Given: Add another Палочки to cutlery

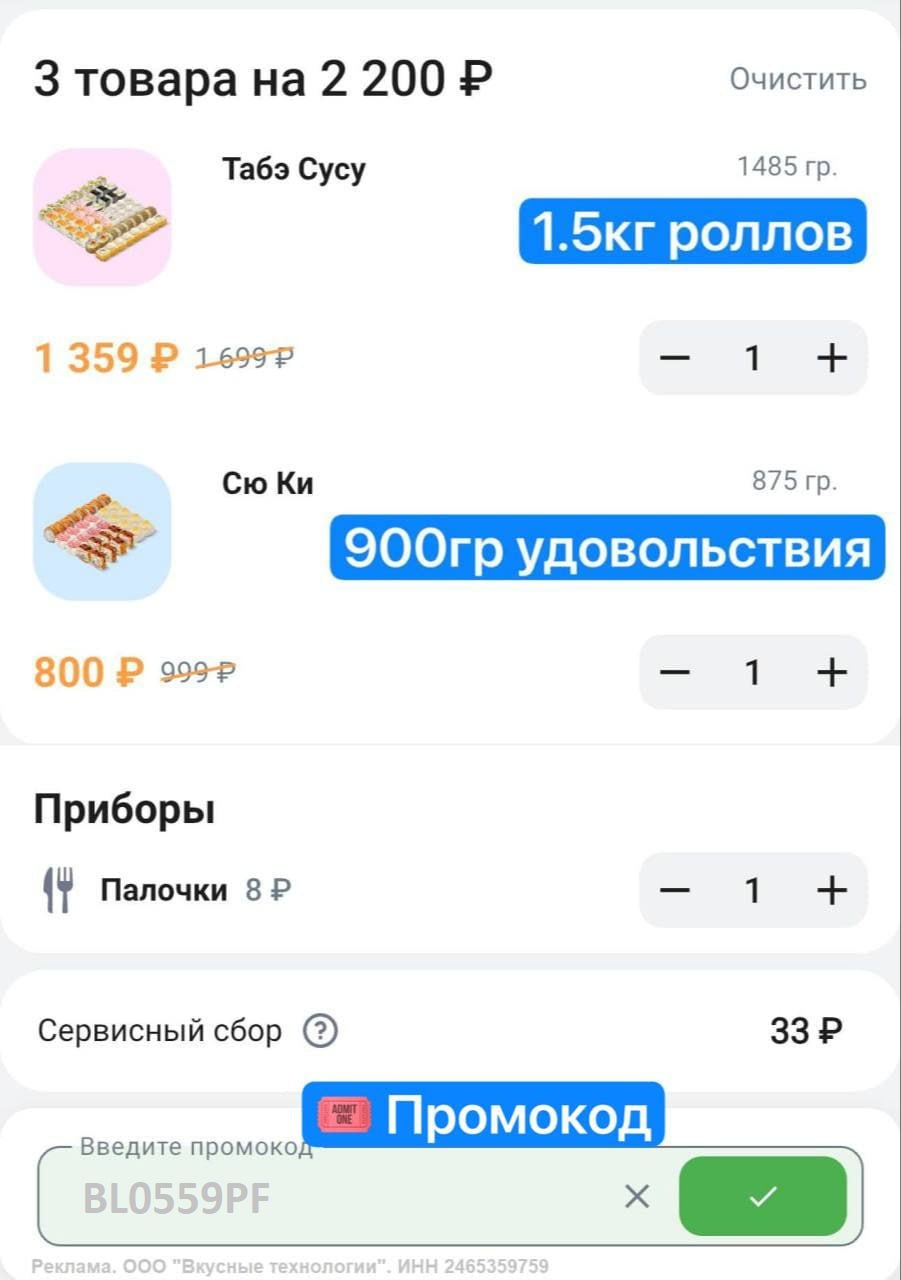Looking at the screenshot, I should click(831, 890).
